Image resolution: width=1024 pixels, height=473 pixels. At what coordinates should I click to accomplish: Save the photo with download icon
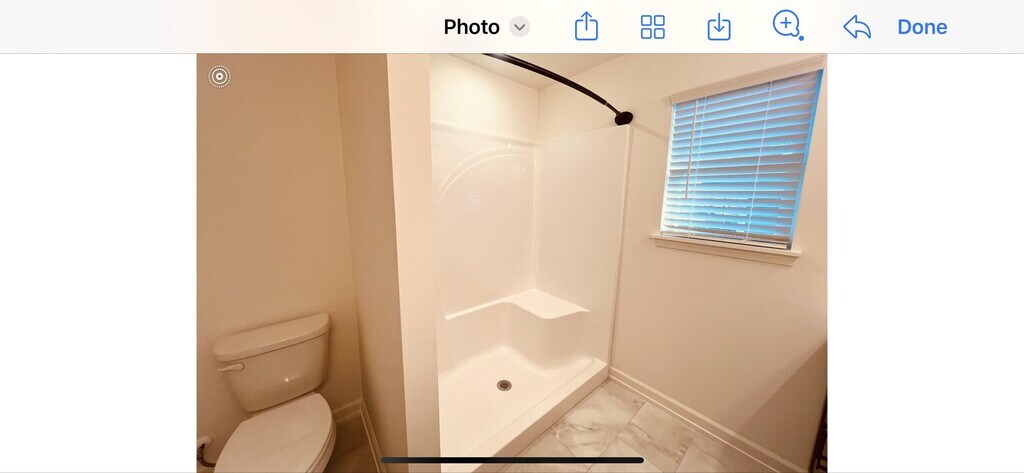coord(718,27)
